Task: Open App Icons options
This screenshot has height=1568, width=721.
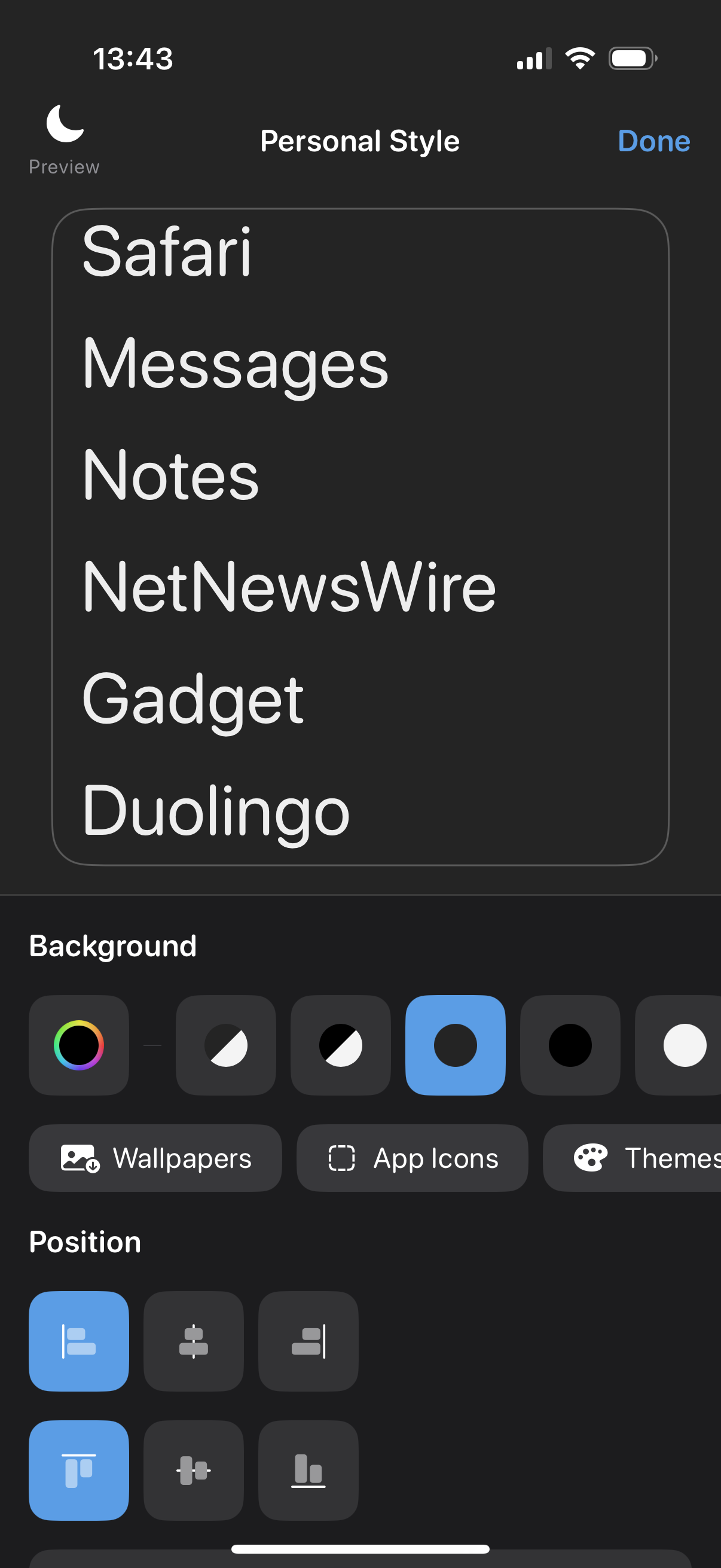Action: [x=412, y=1158]
